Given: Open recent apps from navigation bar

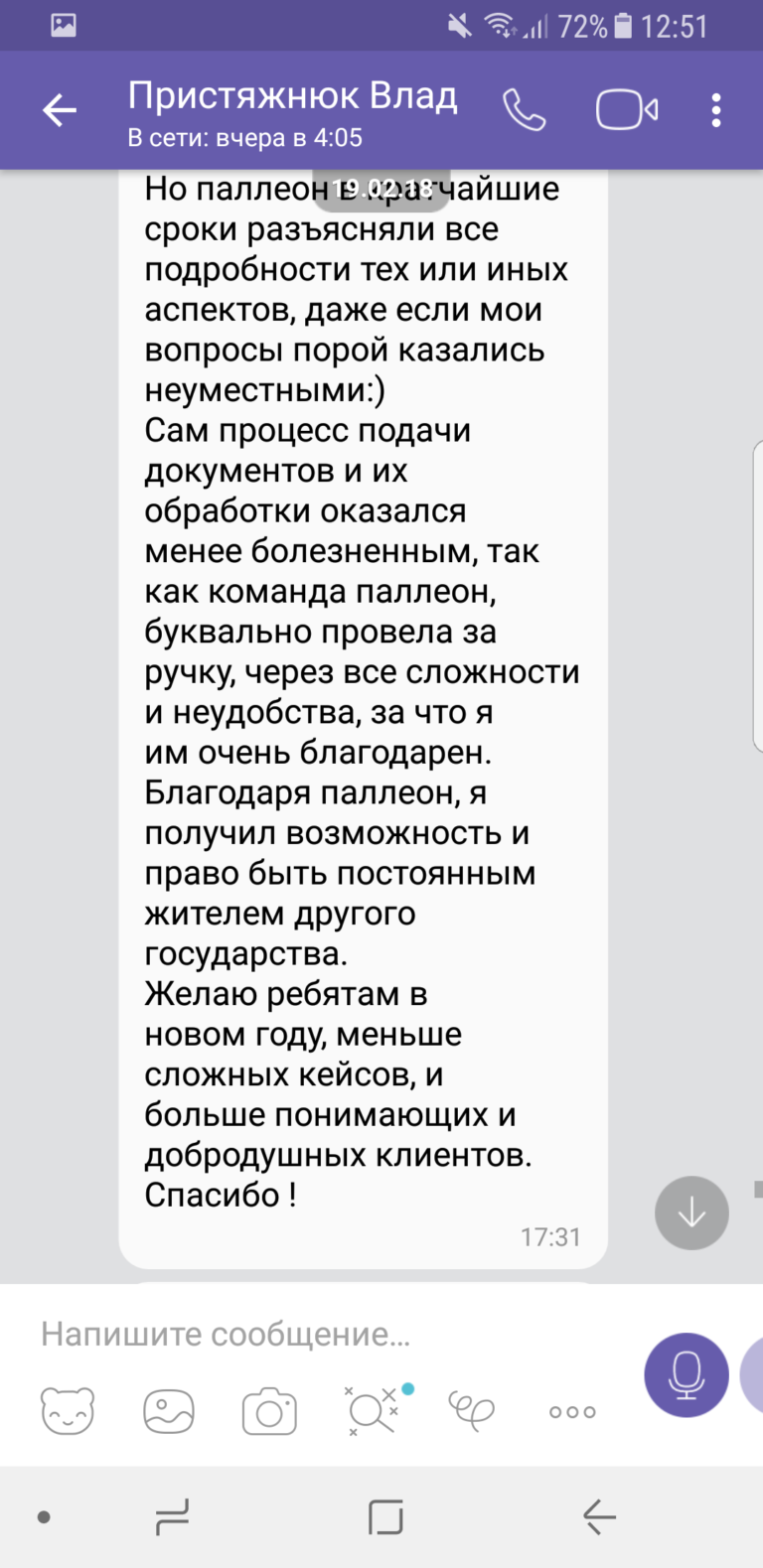Looking at the screenshot, I should 172,1516.
